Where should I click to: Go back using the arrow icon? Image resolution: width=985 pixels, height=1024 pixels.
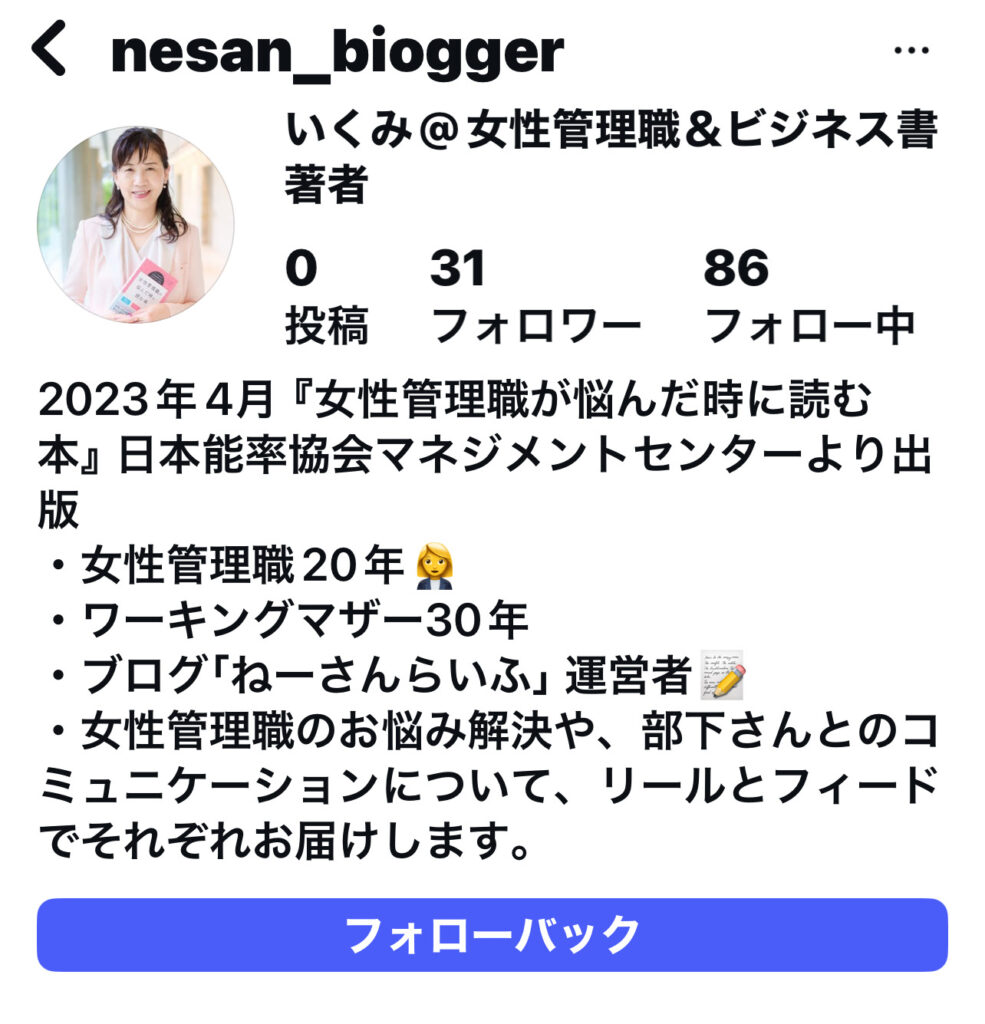pyautogui.click(x=48, y=51)
